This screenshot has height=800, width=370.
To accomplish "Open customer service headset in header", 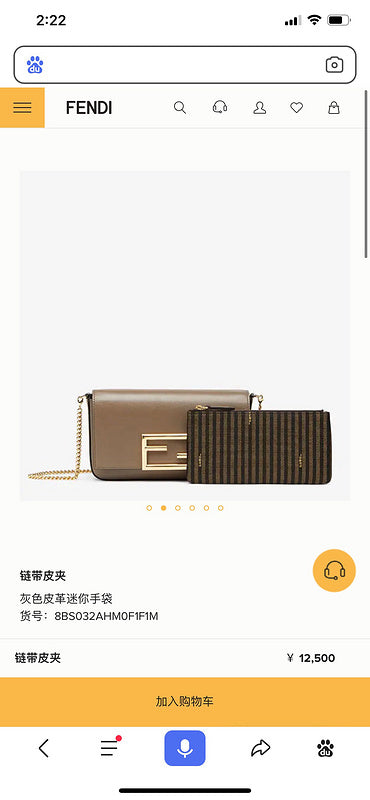I will point(220,108).
